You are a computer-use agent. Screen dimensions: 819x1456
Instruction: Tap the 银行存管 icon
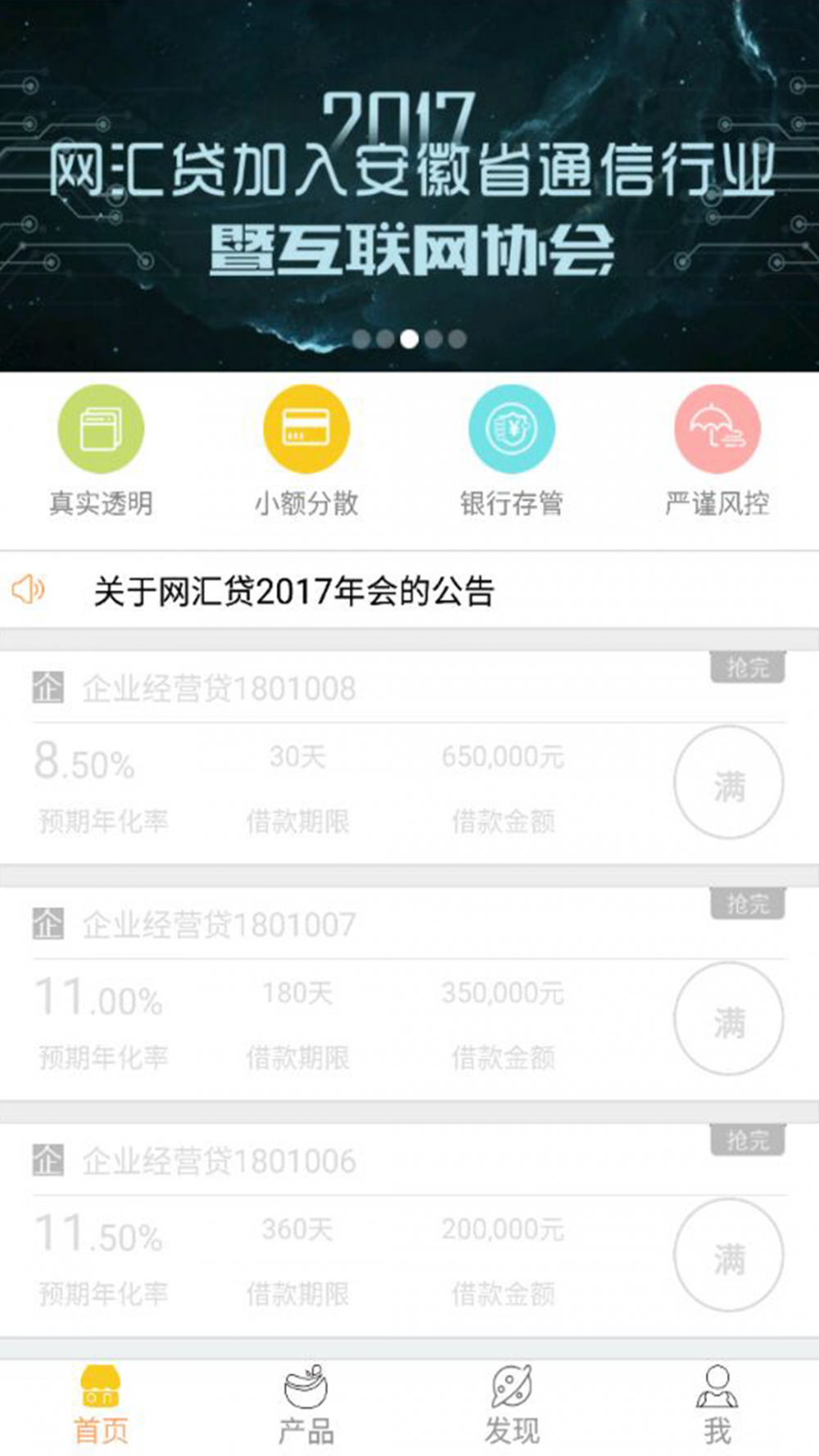click(512, 429)
